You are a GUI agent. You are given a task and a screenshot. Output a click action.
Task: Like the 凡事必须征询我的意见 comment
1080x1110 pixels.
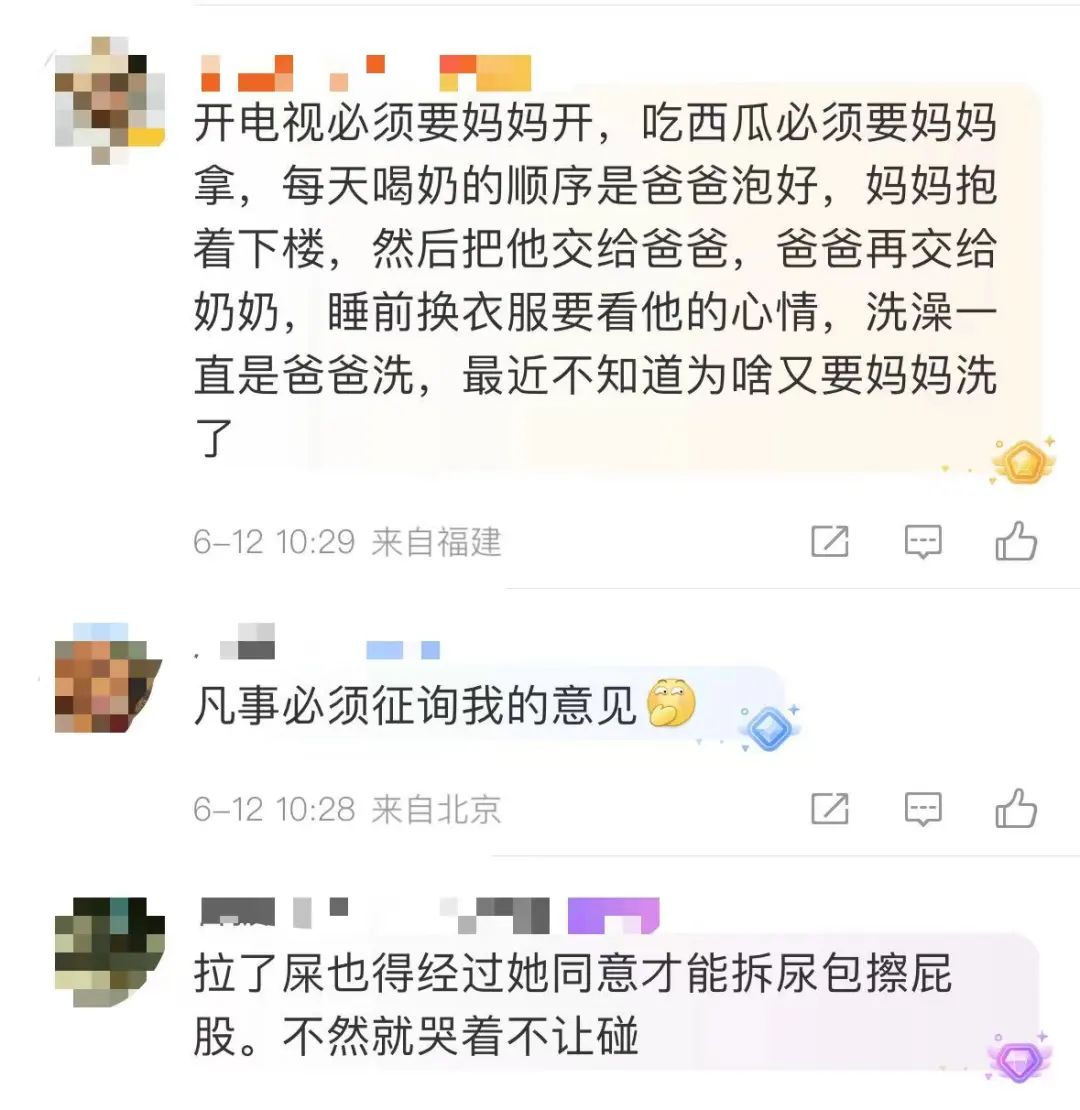[1016, 808]
